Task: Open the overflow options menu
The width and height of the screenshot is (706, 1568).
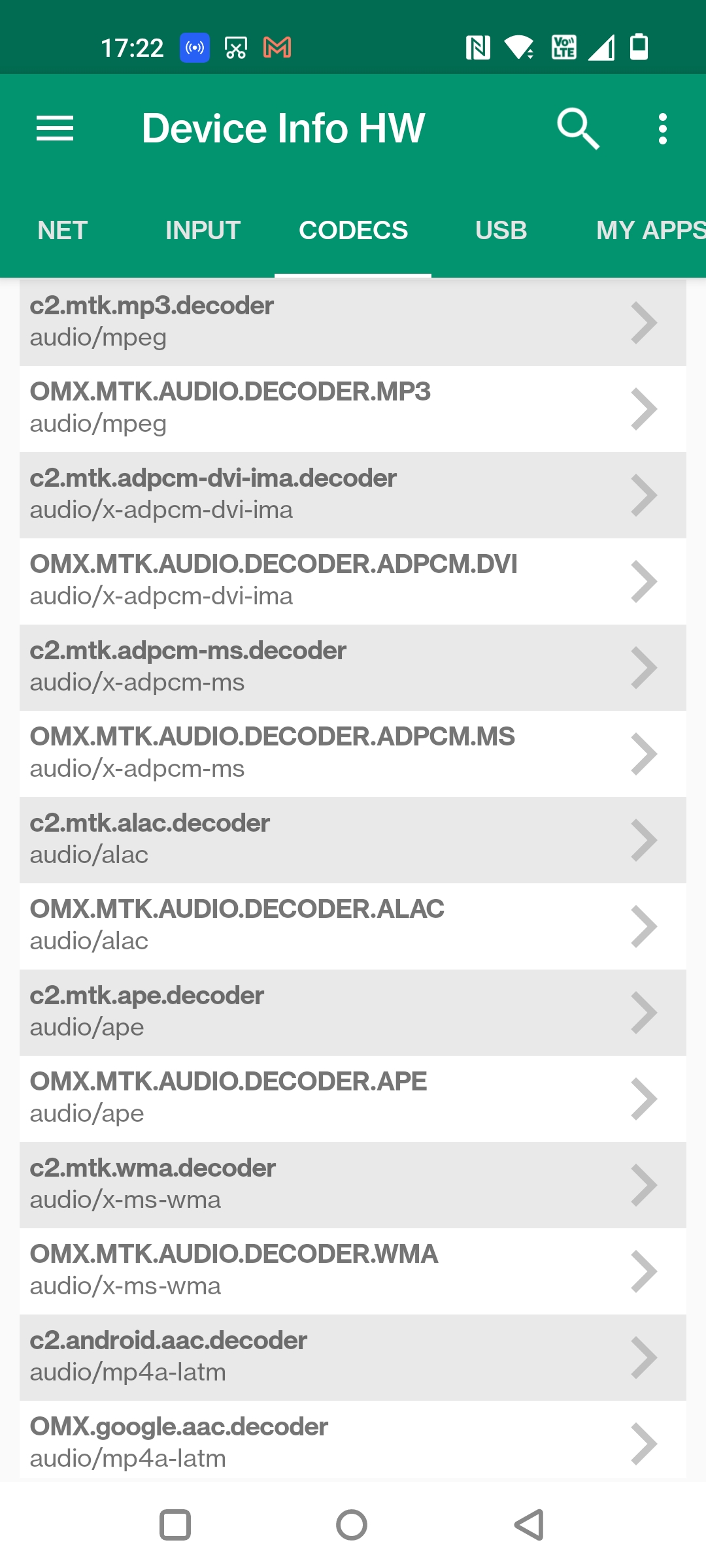Action: coord(662,128)
